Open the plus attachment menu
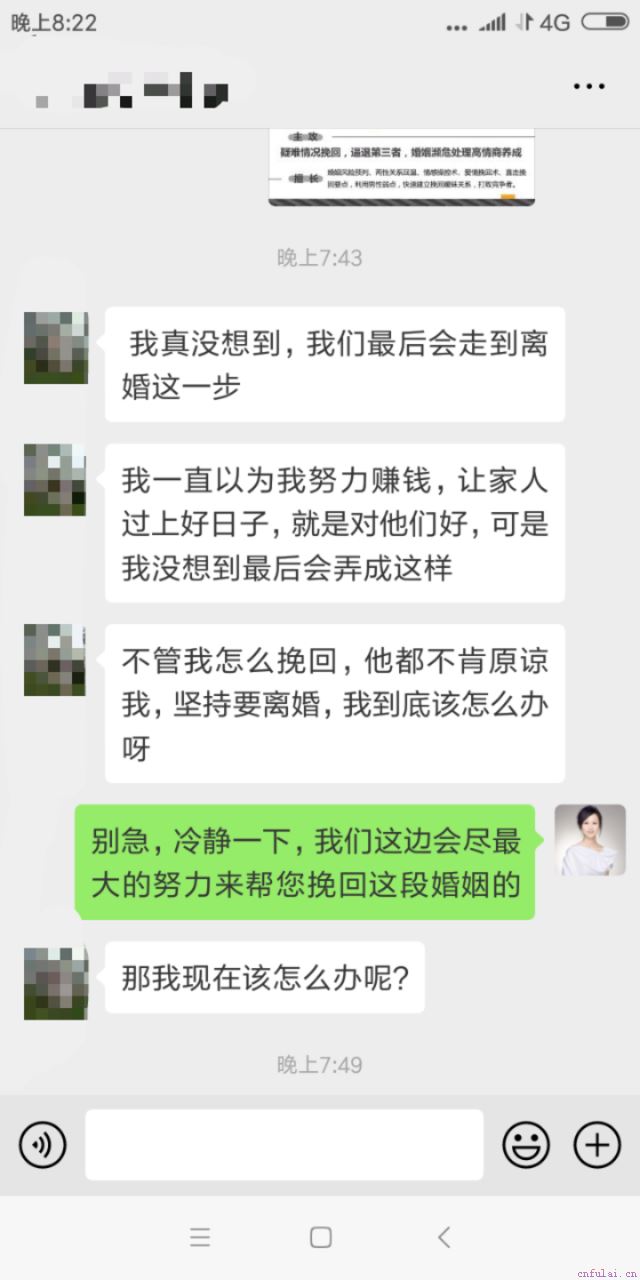This screenshot has width=640, height=1280. (597, 1144)
